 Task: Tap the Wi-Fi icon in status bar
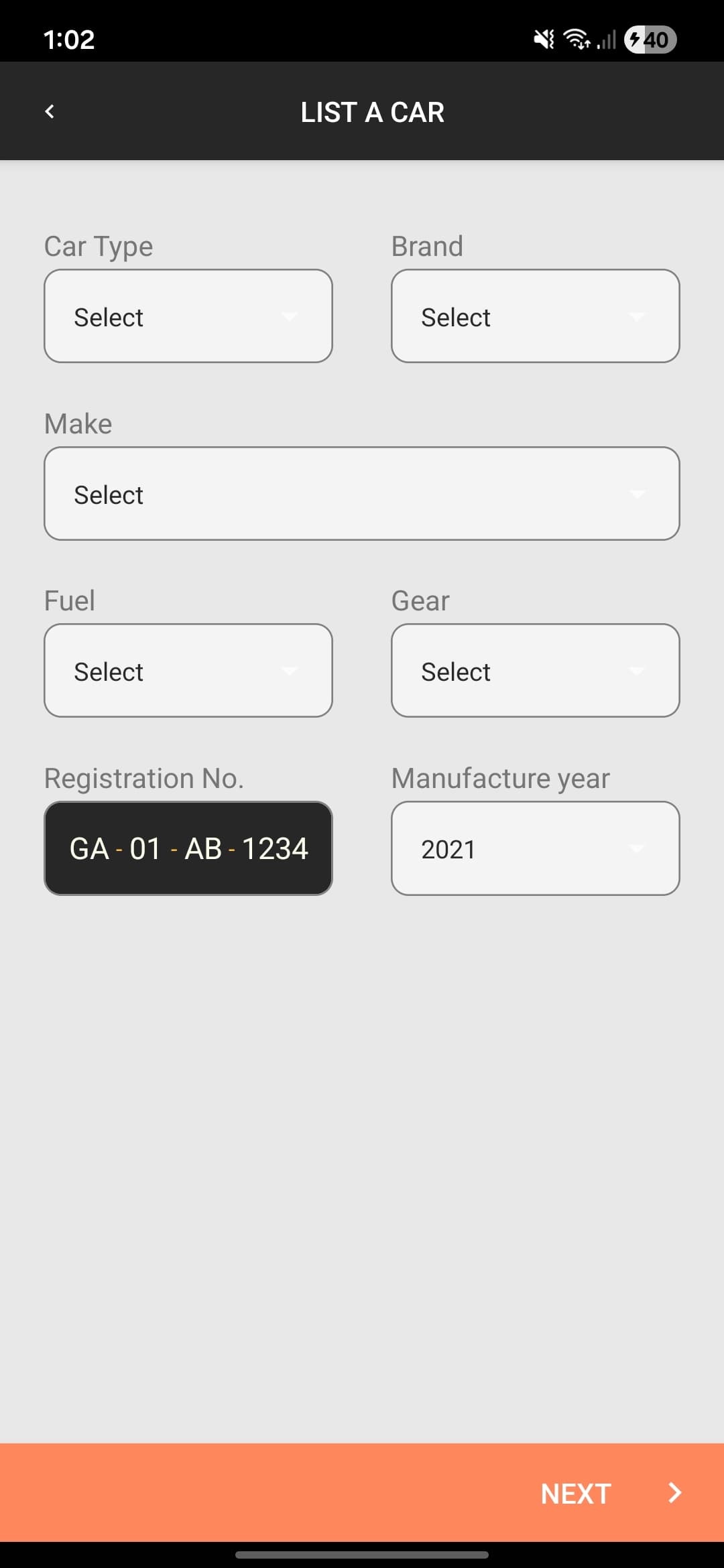pos(578,40)
